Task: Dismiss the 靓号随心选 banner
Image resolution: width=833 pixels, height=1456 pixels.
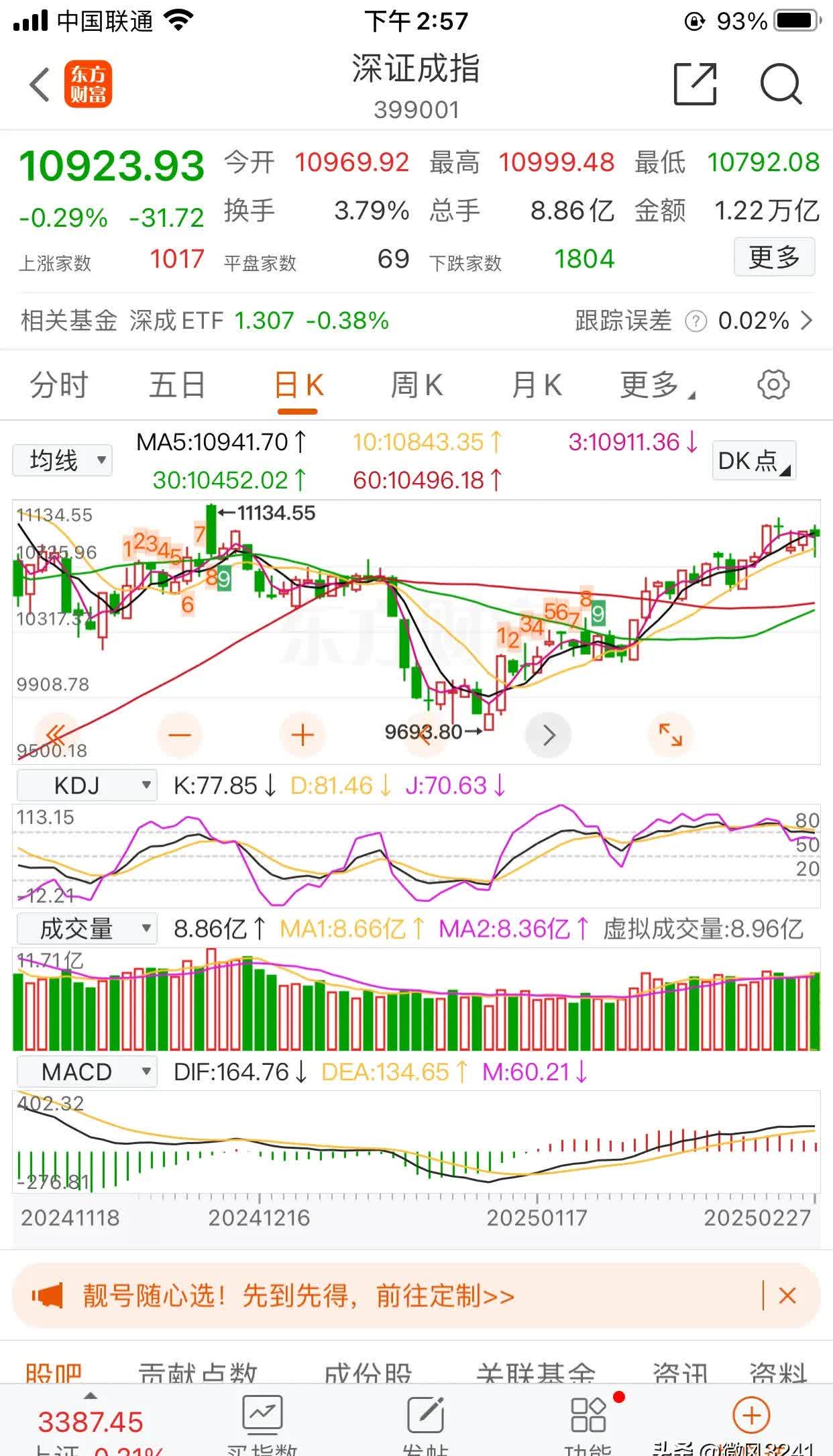Action: pyautogui.click(x=787, y=1296)
